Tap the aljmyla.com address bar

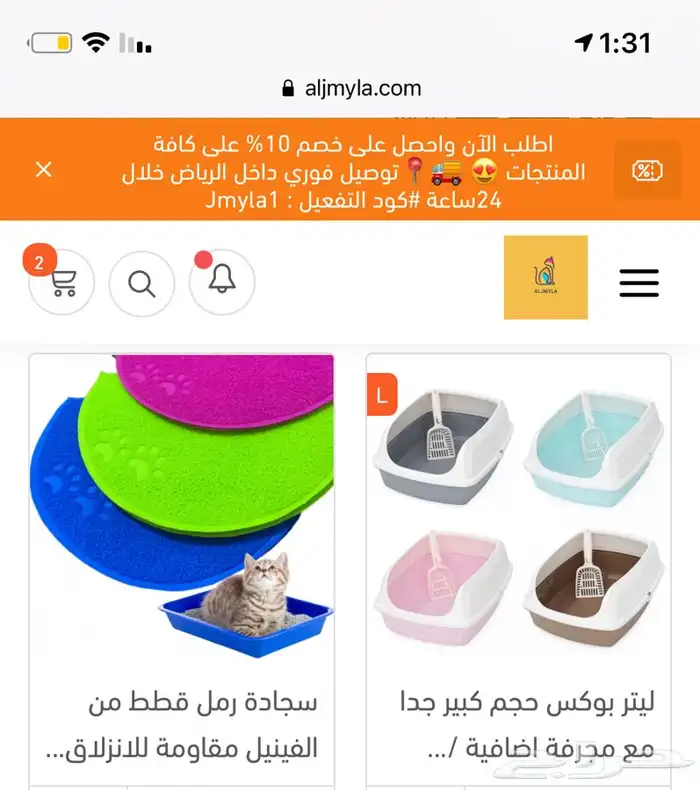[x=352, y=88]
